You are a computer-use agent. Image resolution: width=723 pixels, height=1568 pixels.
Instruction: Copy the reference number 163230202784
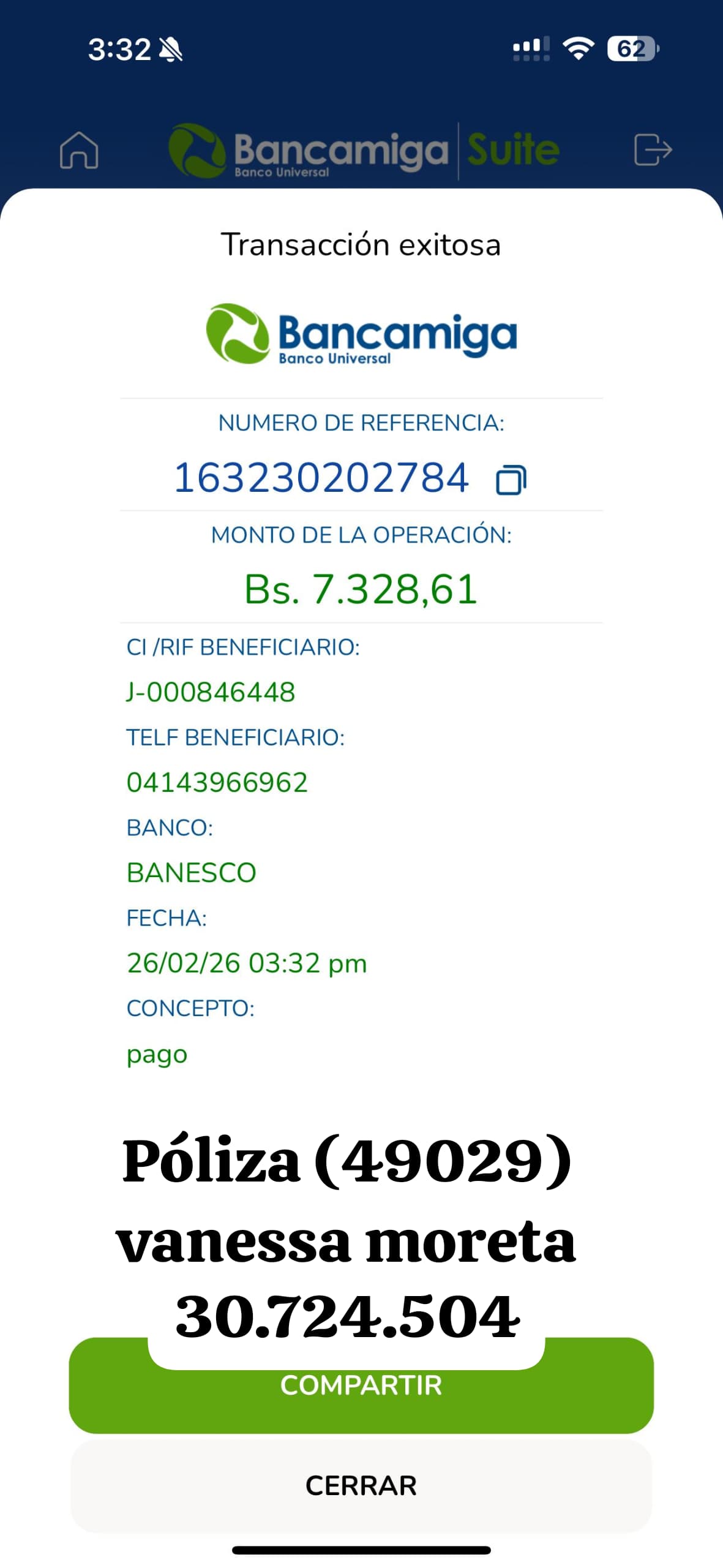tap(511, 480)
